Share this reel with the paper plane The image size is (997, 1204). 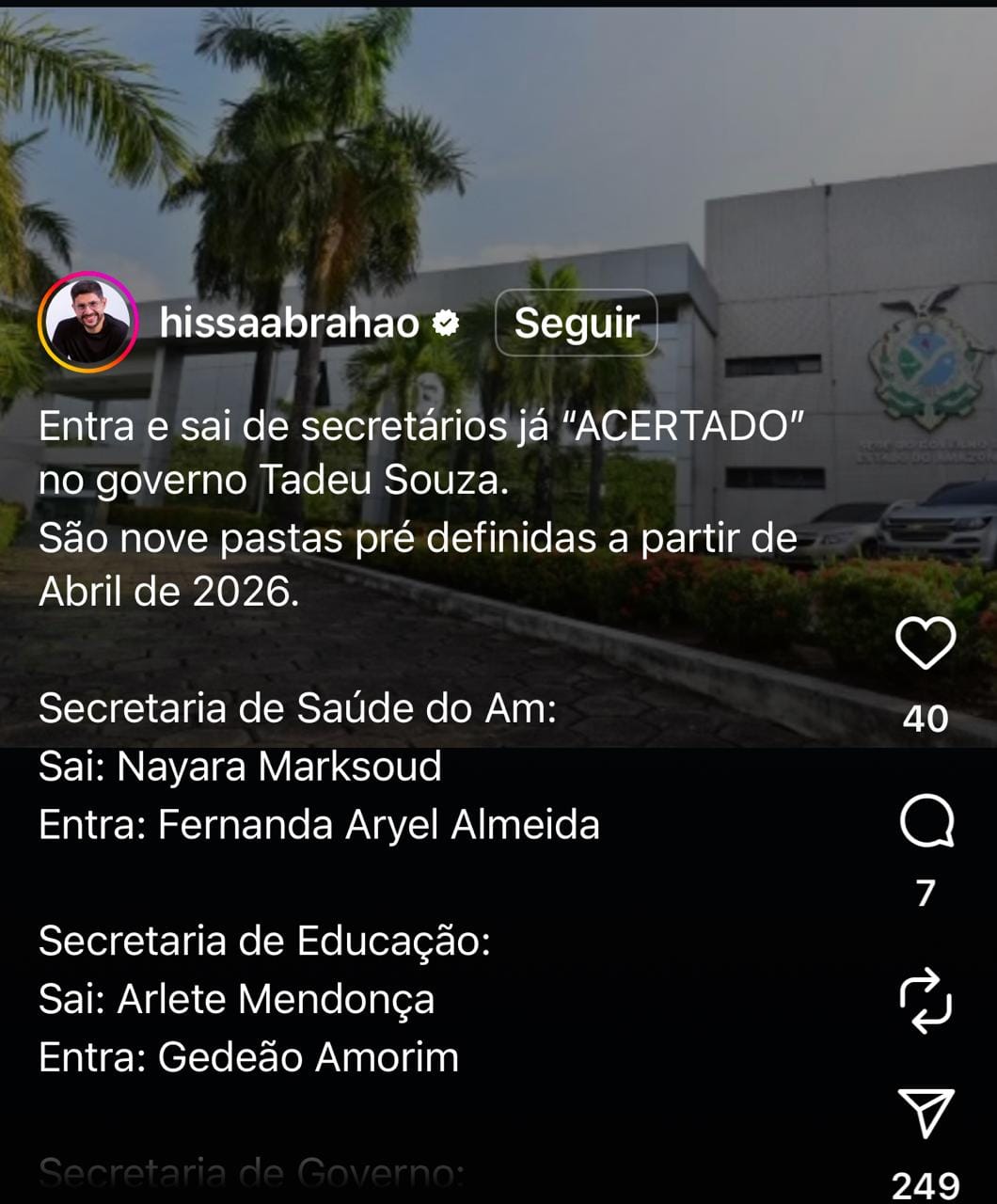pyautogui.click(x=926, y=1113)
